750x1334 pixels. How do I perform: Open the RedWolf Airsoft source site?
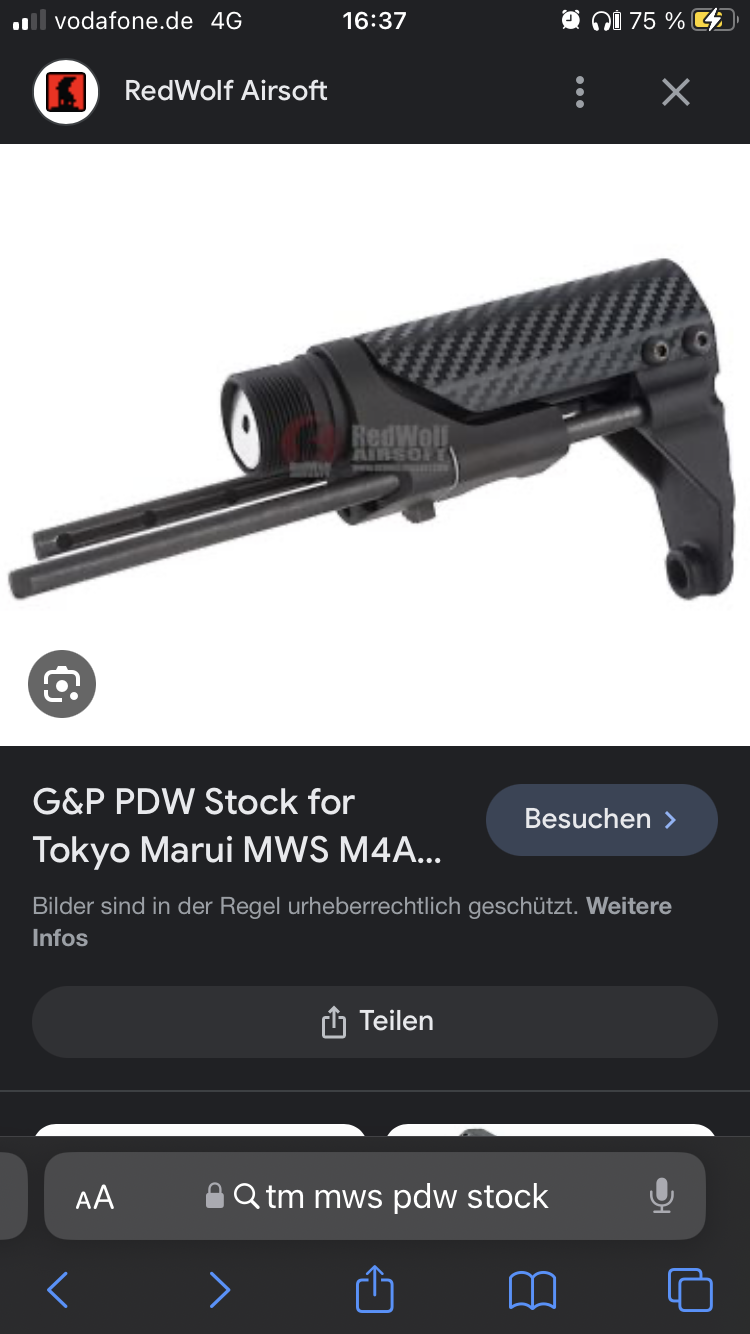[x=225, y=92]
